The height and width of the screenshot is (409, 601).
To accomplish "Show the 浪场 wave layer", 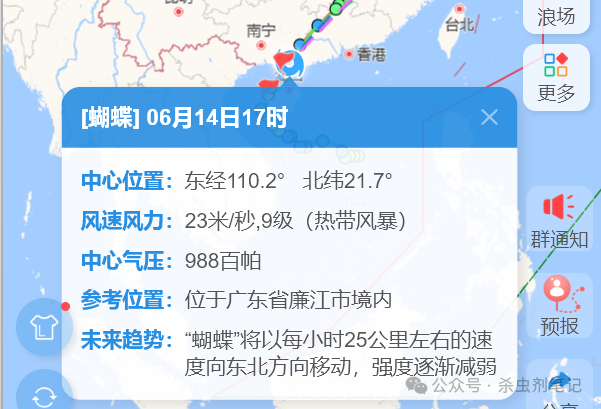I will 557,14.
